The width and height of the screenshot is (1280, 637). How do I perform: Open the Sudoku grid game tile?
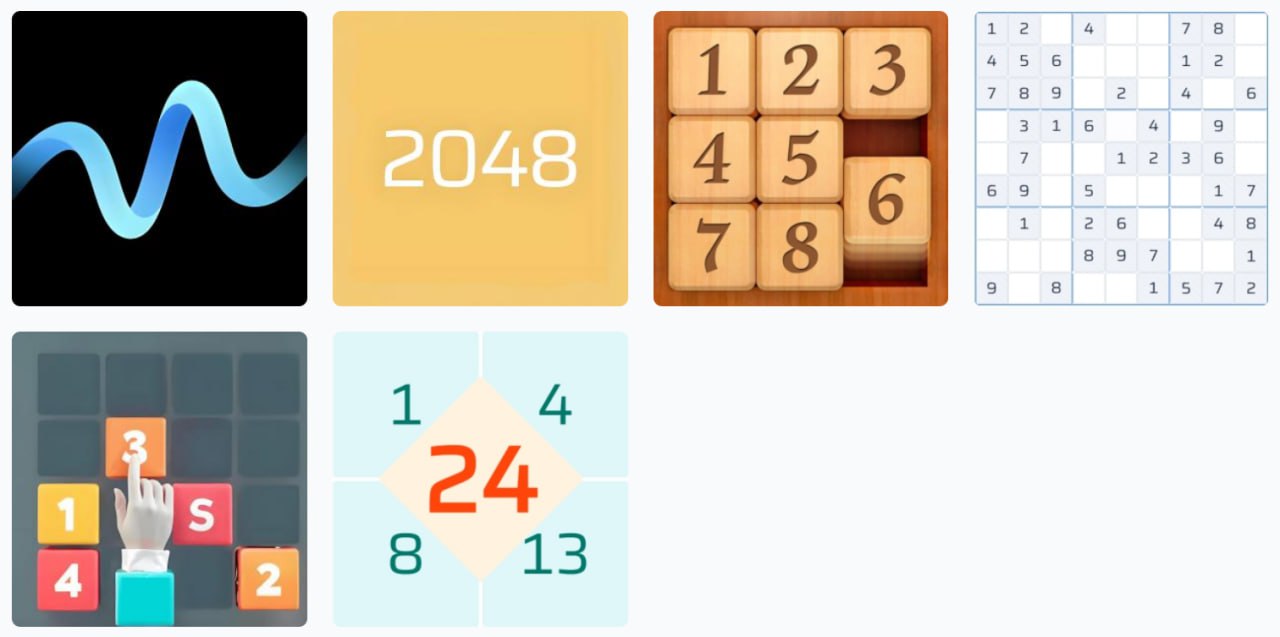pyautogui.click(x=1121, y=158)
